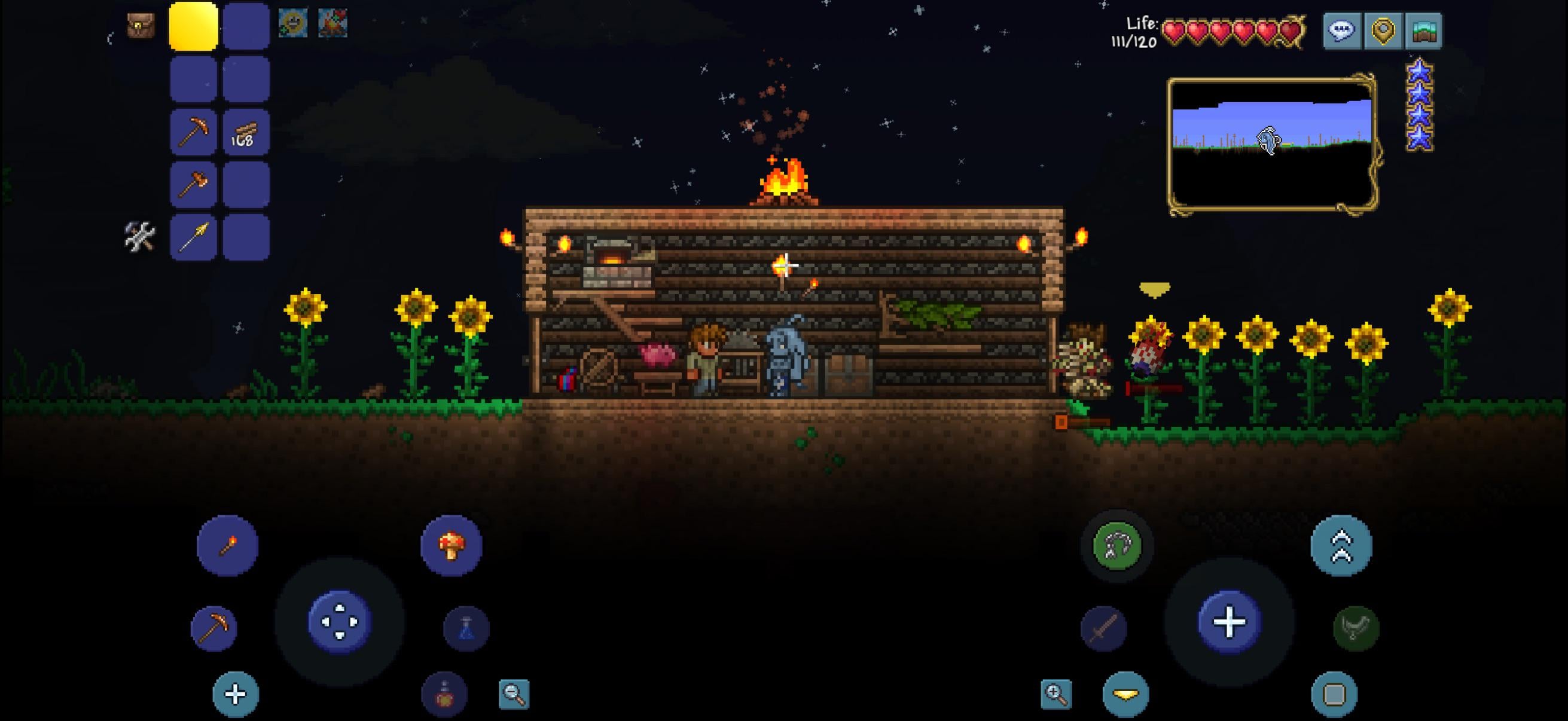Open the chat bubble button

[1341, 30]
